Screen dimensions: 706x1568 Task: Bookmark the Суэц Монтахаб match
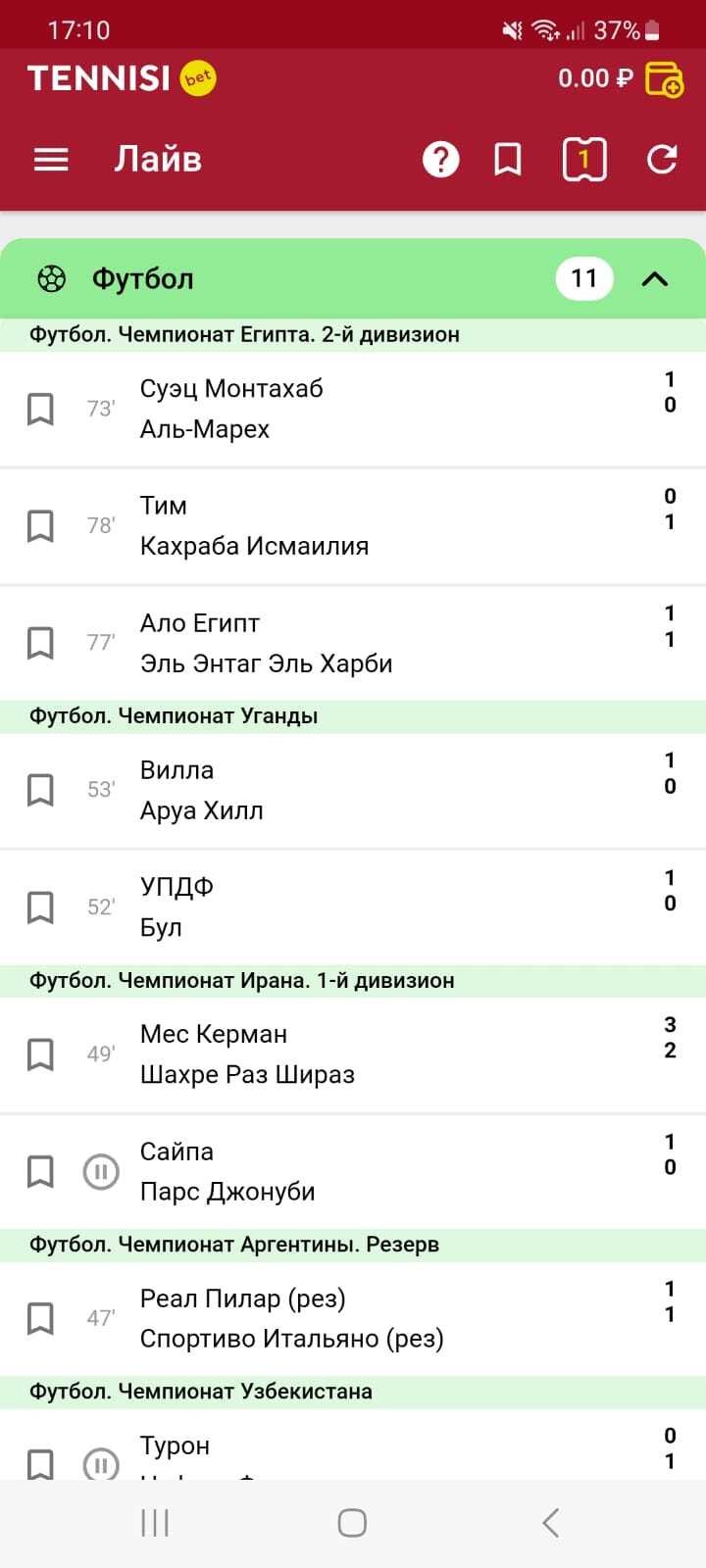(40, 409)
